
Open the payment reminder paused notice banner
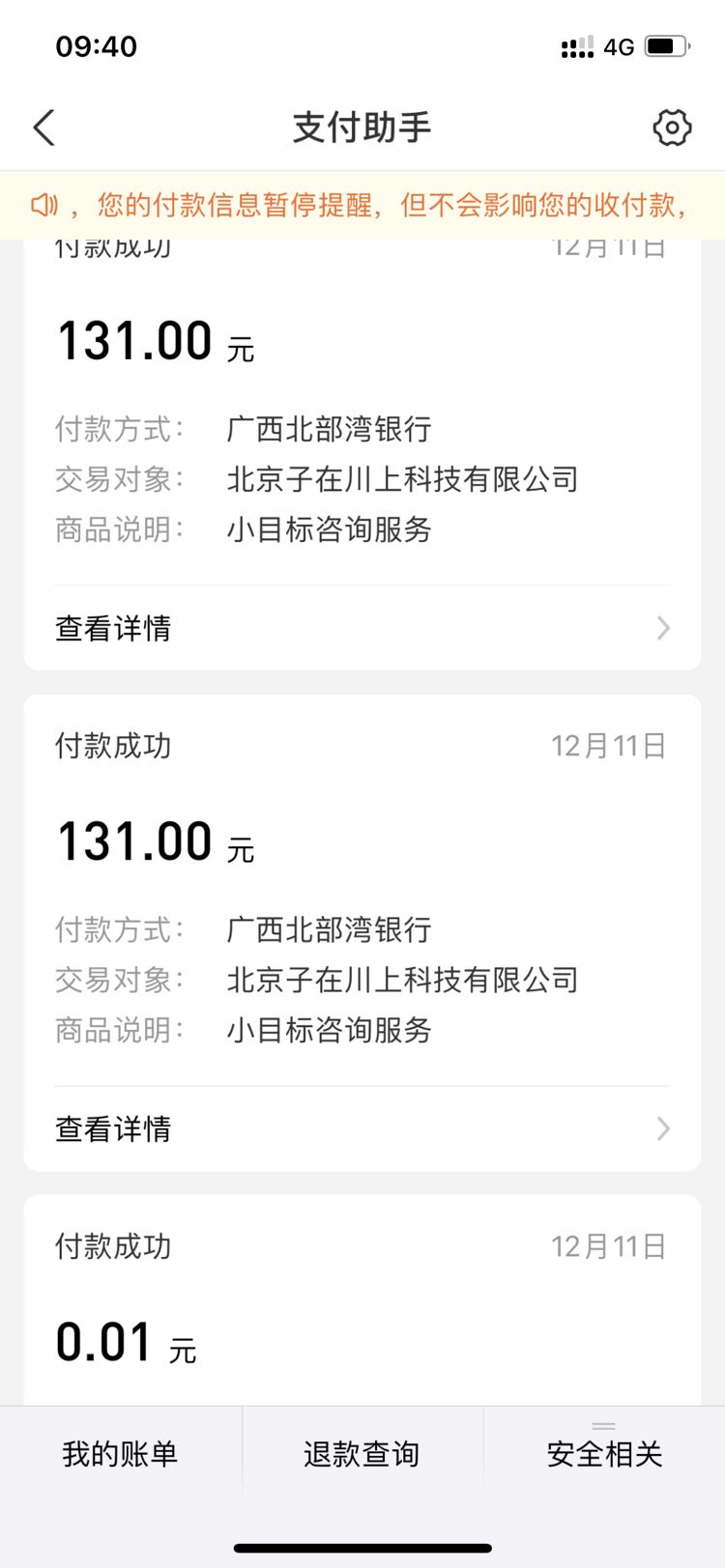pos(362,205)
